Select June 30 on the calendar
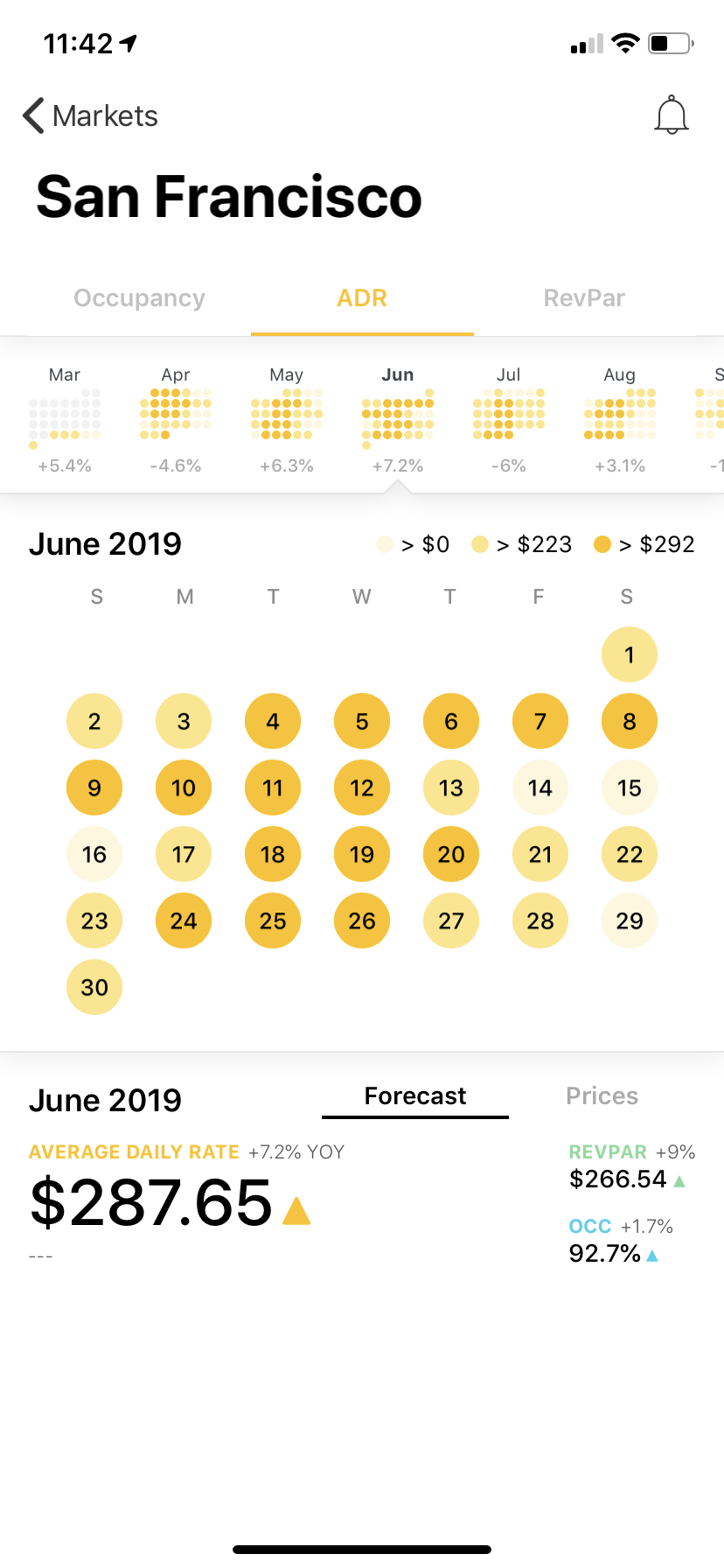 coord(94,987)
